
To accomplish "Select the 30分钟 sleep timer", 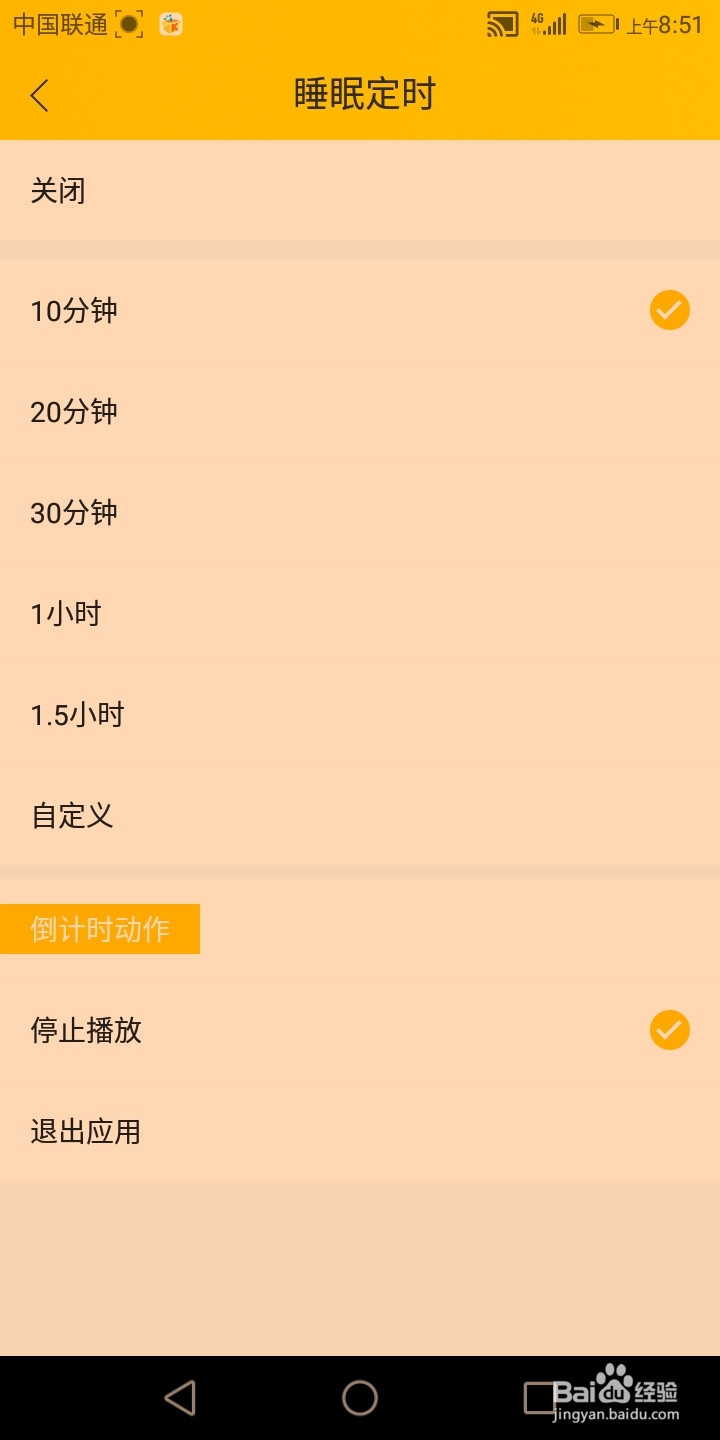I will pyautogui.click(x=360, y=511).
